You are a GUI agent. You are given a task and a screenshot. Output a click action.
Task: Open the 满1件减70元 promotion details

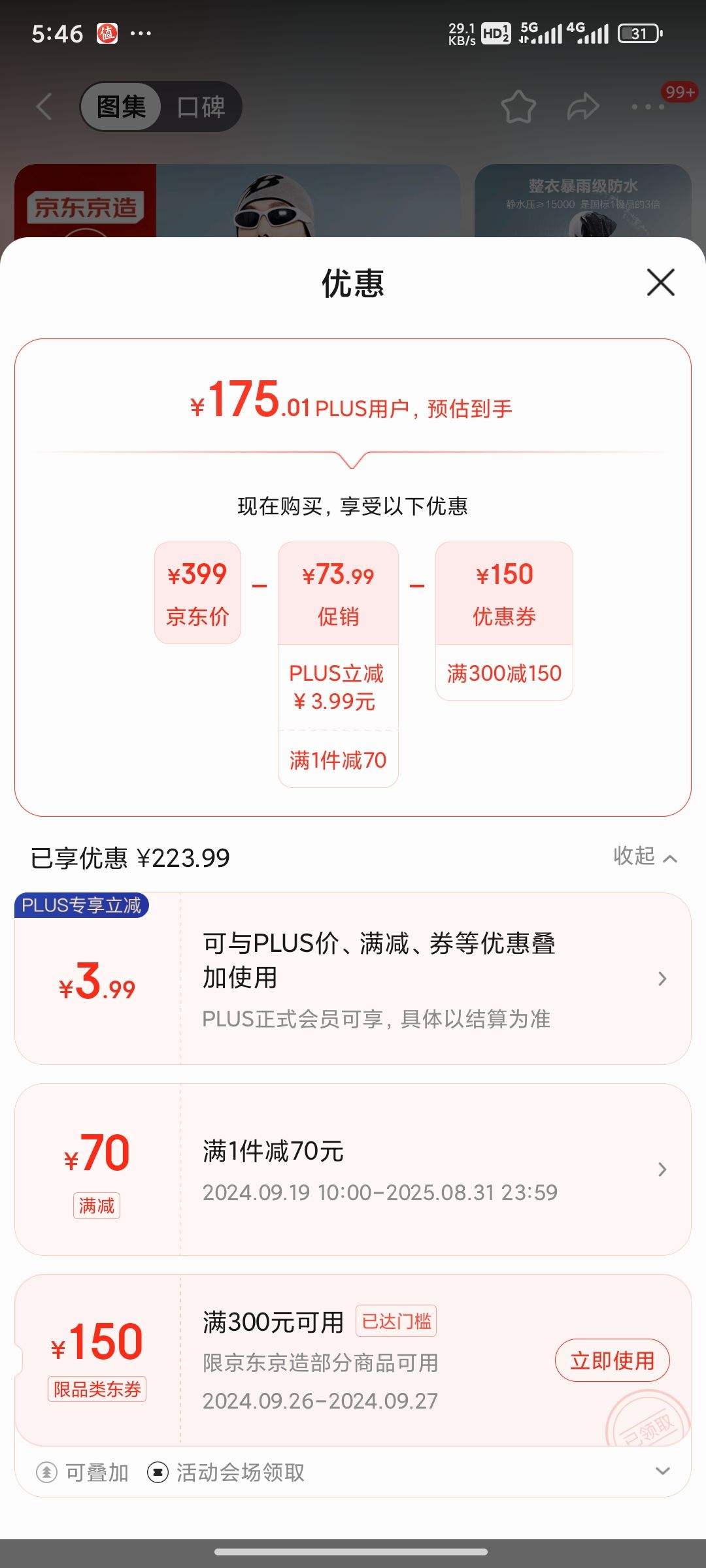tap(662, 1169)
